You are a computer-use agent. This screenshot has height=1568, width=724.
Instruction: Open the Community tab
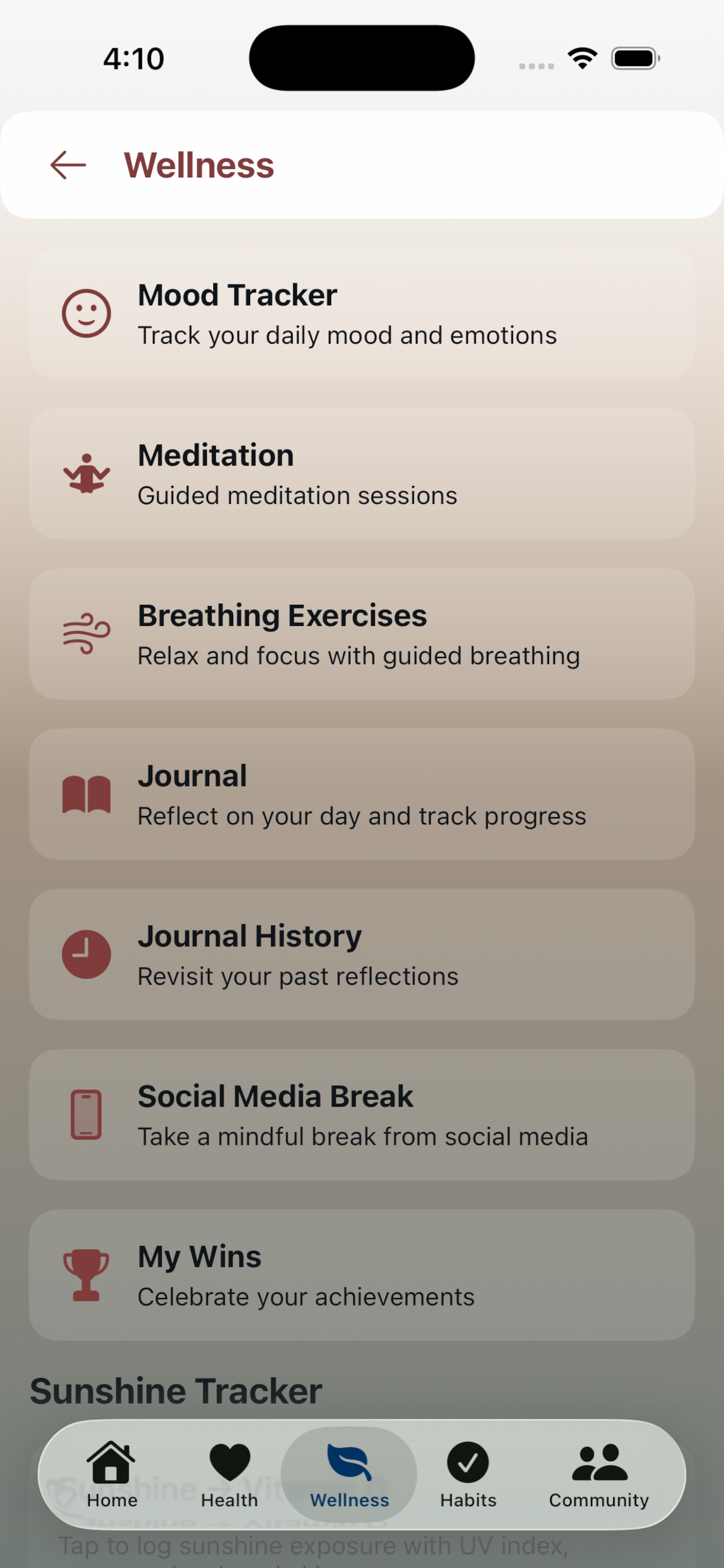599,1473
